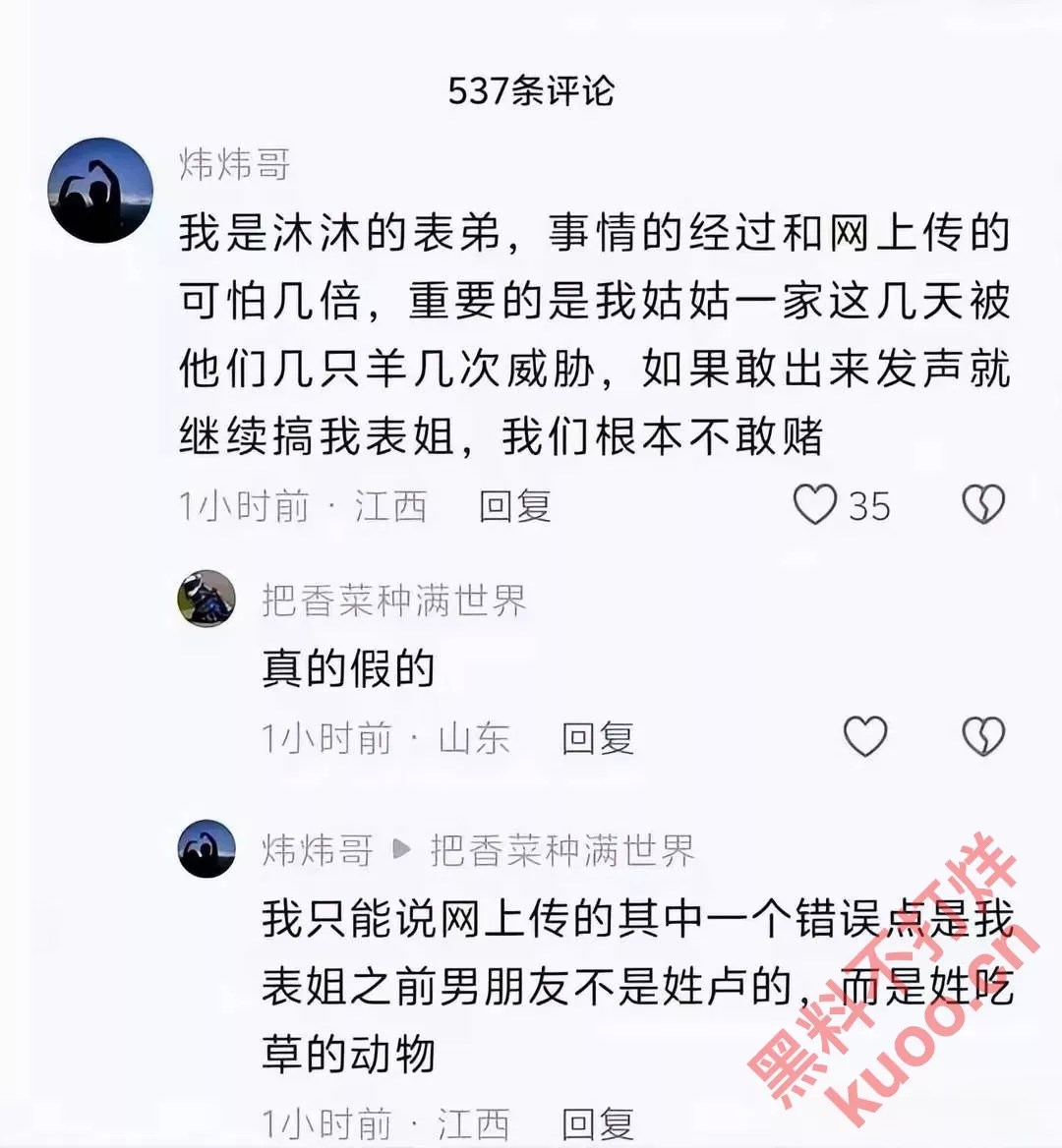Image resolution: width=1062 pixels, height=1148 pixels.
Task: Dislike 炜炜哥's top comment
Action: pyautogui.click(x=982, y=505)
